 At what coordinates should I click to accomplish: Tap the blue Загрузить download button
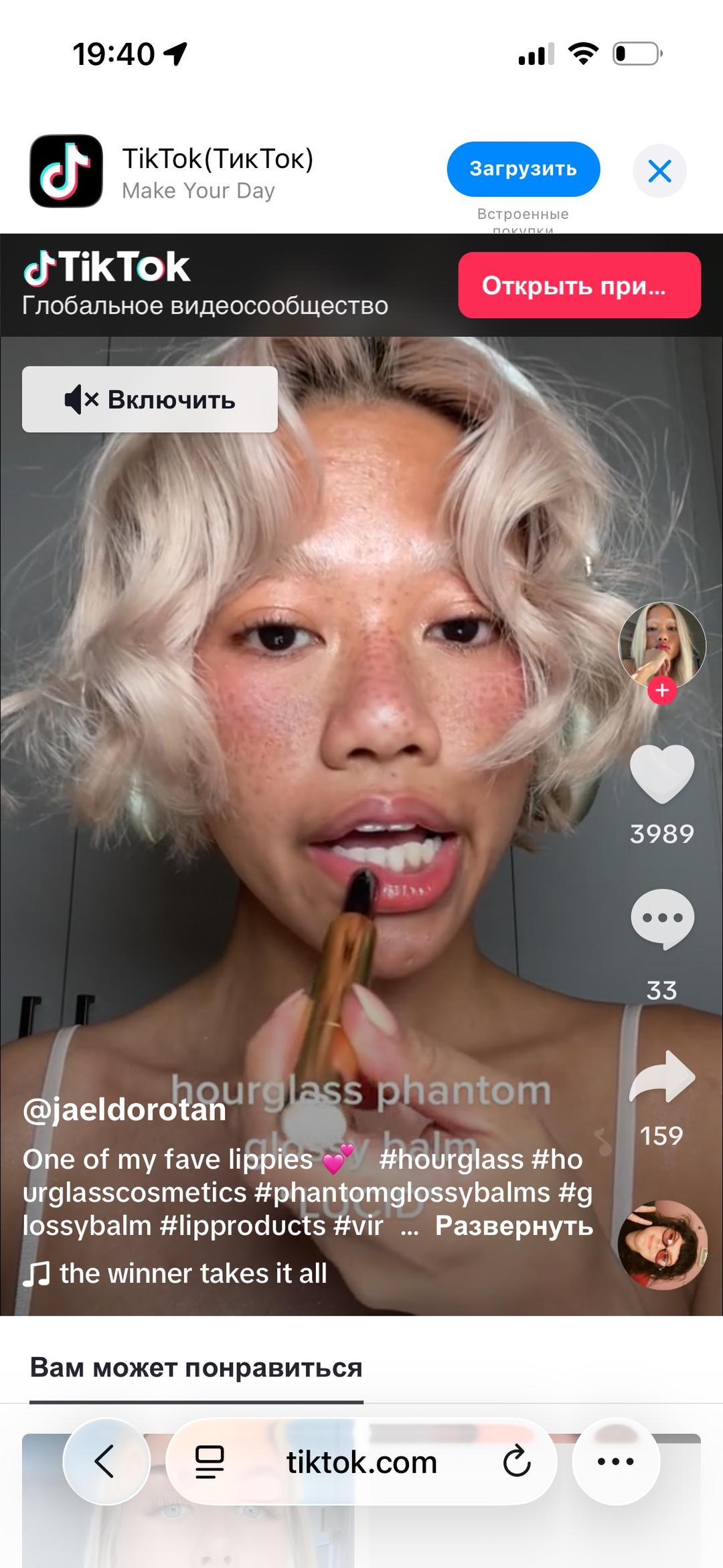tap(523, 169)
